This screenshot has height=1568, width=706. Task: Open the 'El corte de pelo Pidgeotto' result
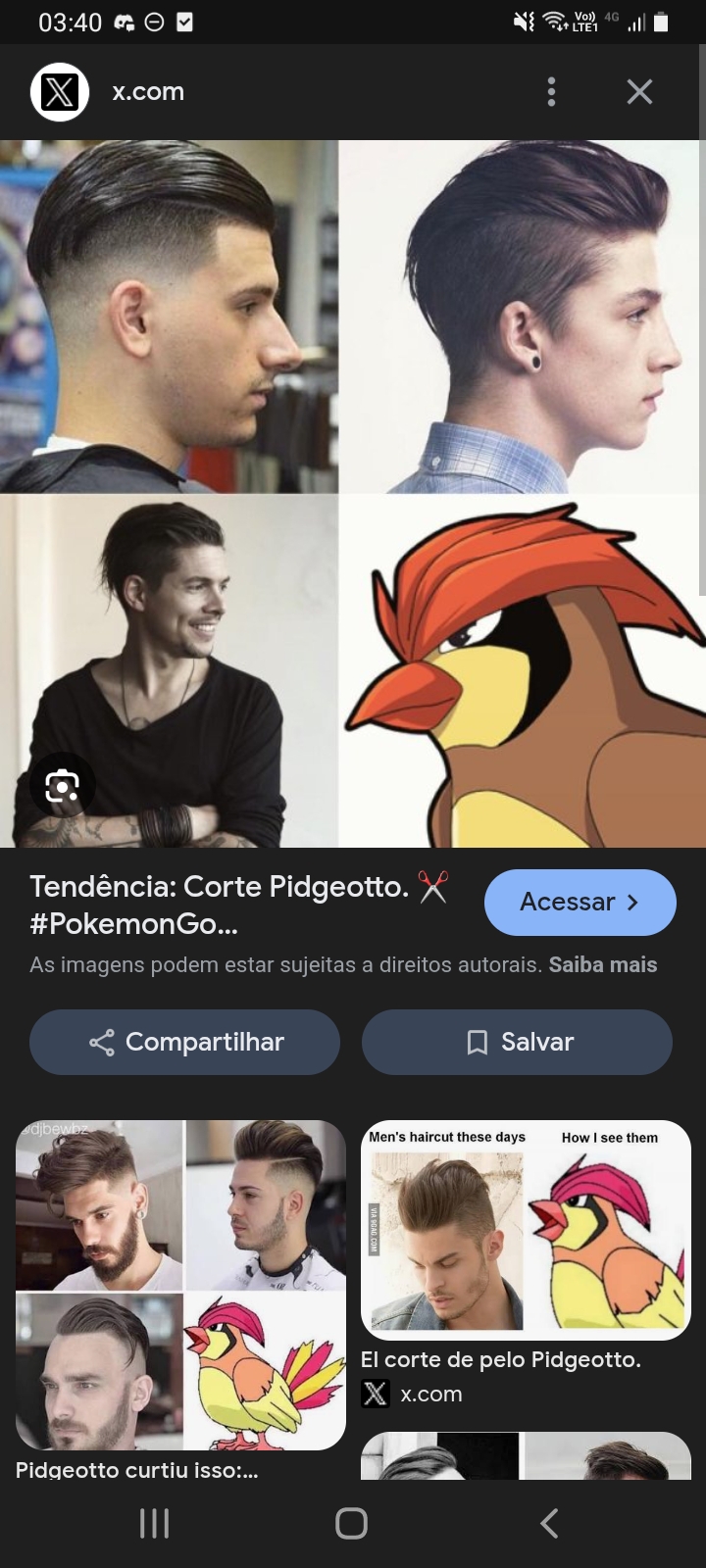[526, 1231]
